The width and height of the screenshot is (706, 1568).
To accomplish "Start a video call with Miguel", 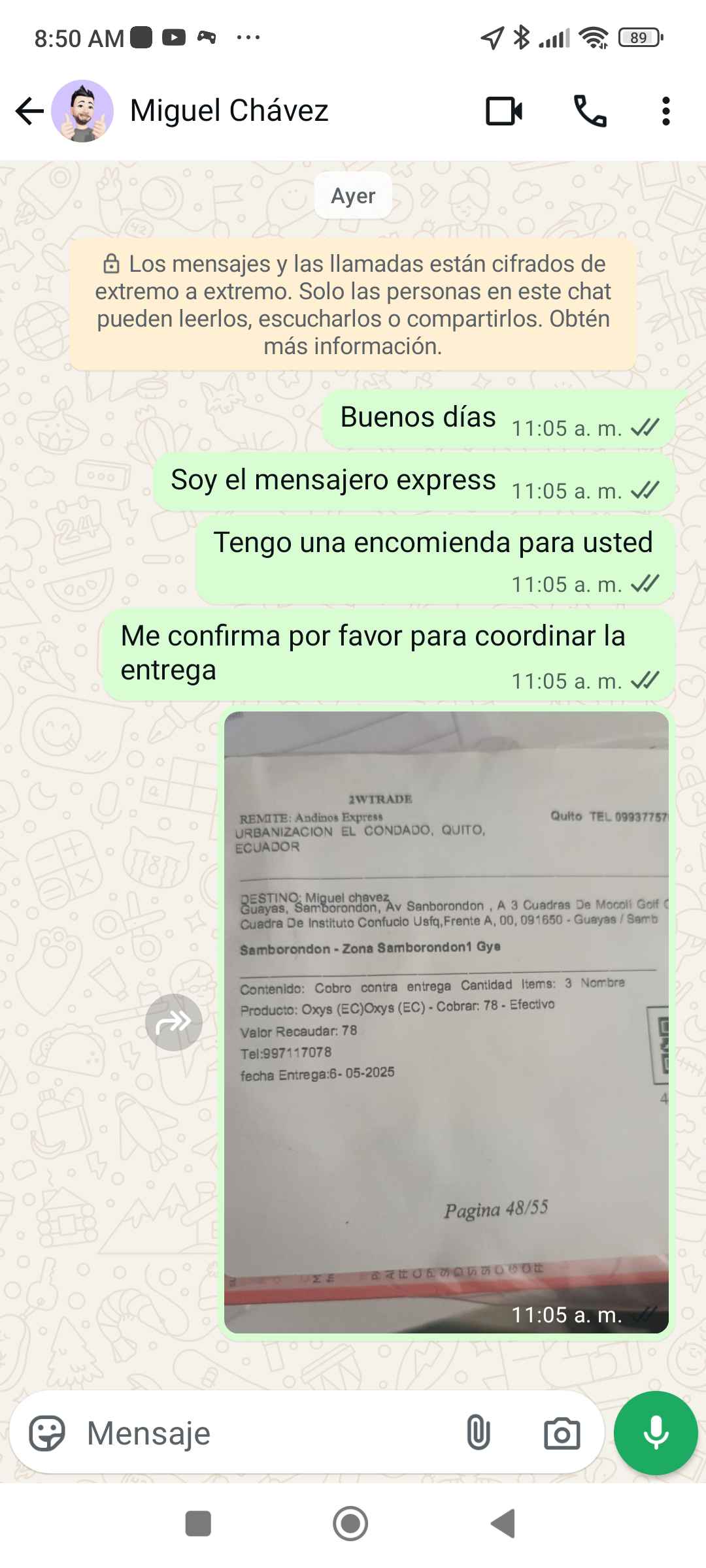I will (504, 111).
